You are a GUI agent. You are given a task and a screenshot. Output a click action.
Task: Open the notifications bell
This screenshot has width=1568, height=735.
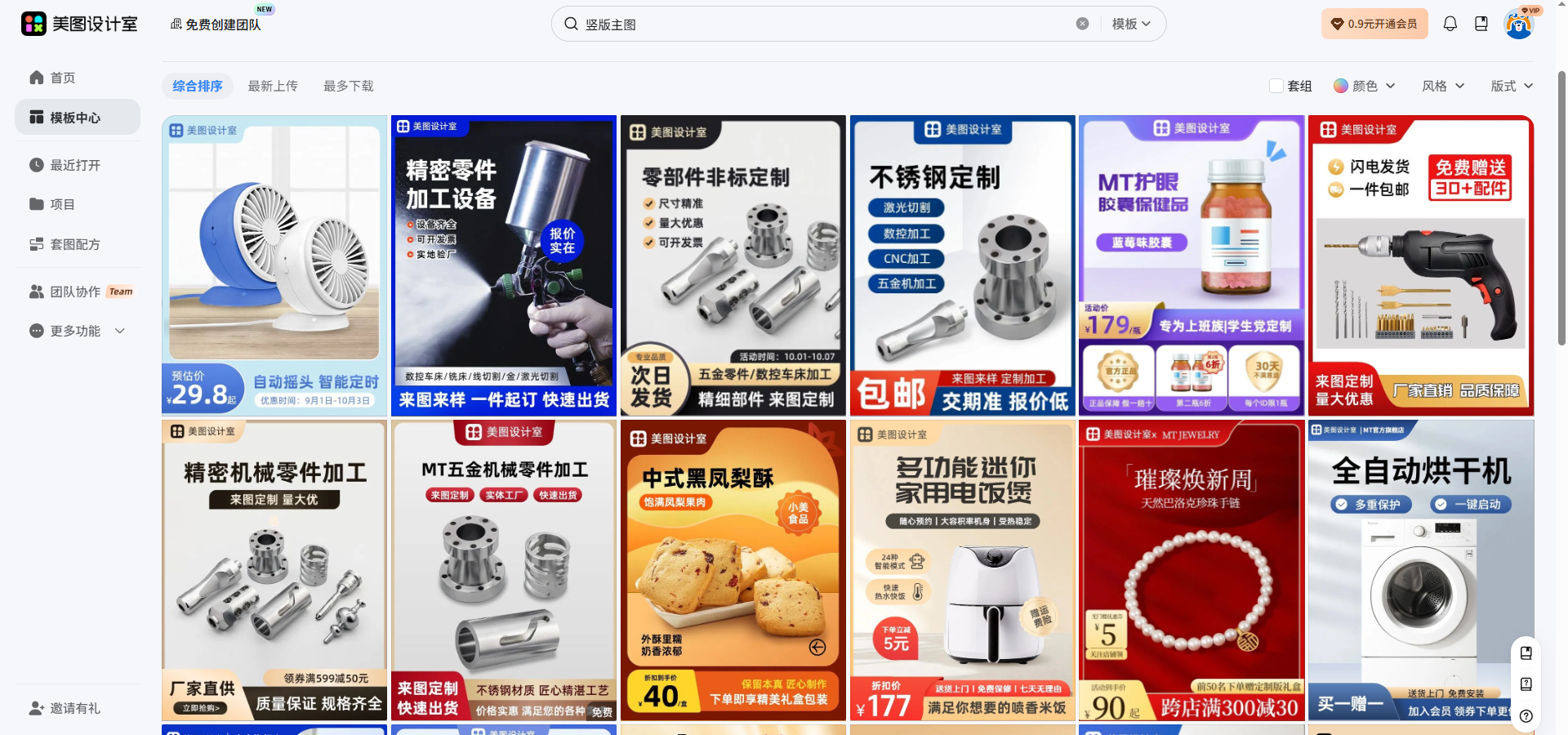coord(1450,24)
